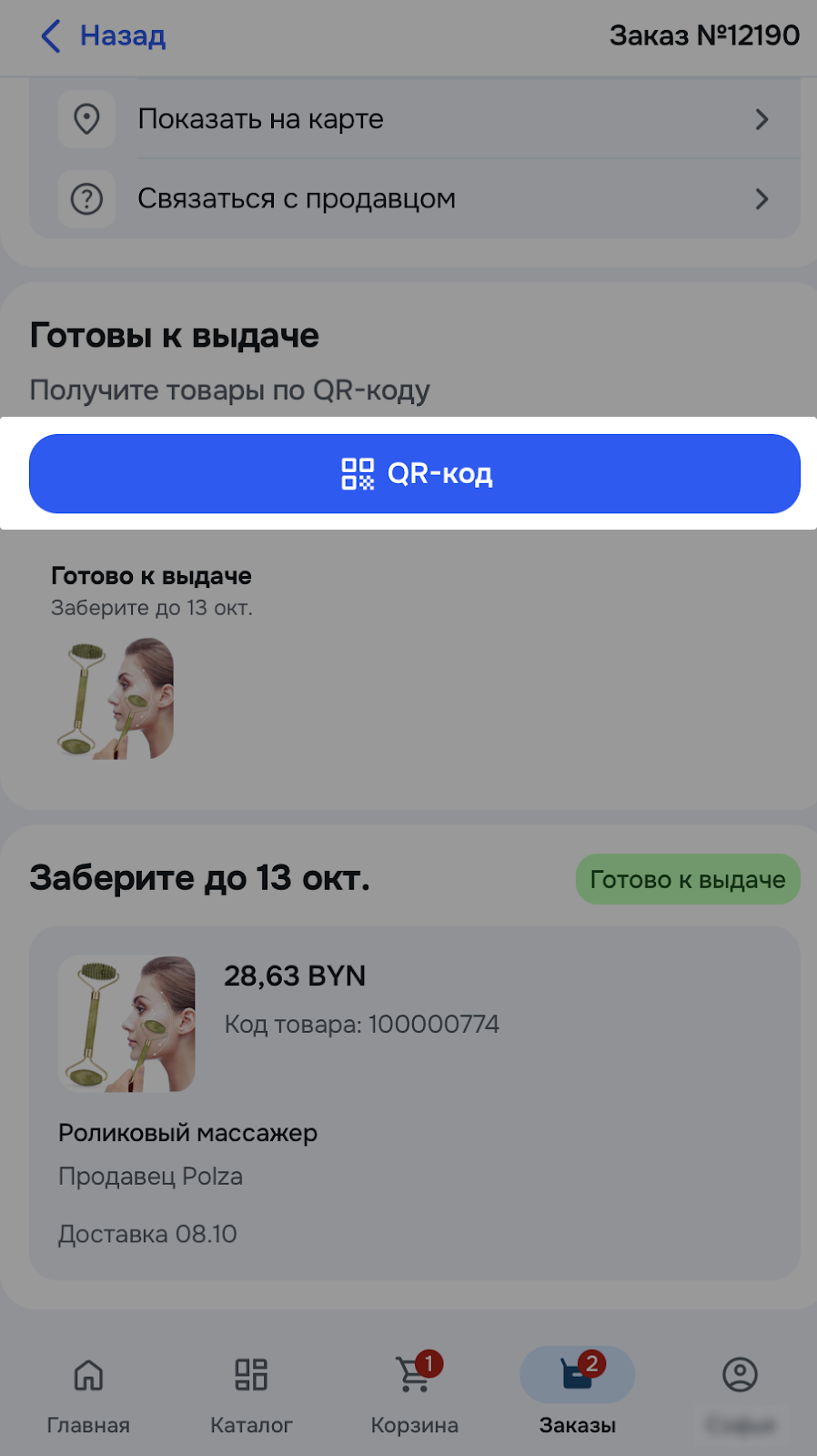Show the QR-код for pickup
The image size is (817, 1456).
pos(414,474)
